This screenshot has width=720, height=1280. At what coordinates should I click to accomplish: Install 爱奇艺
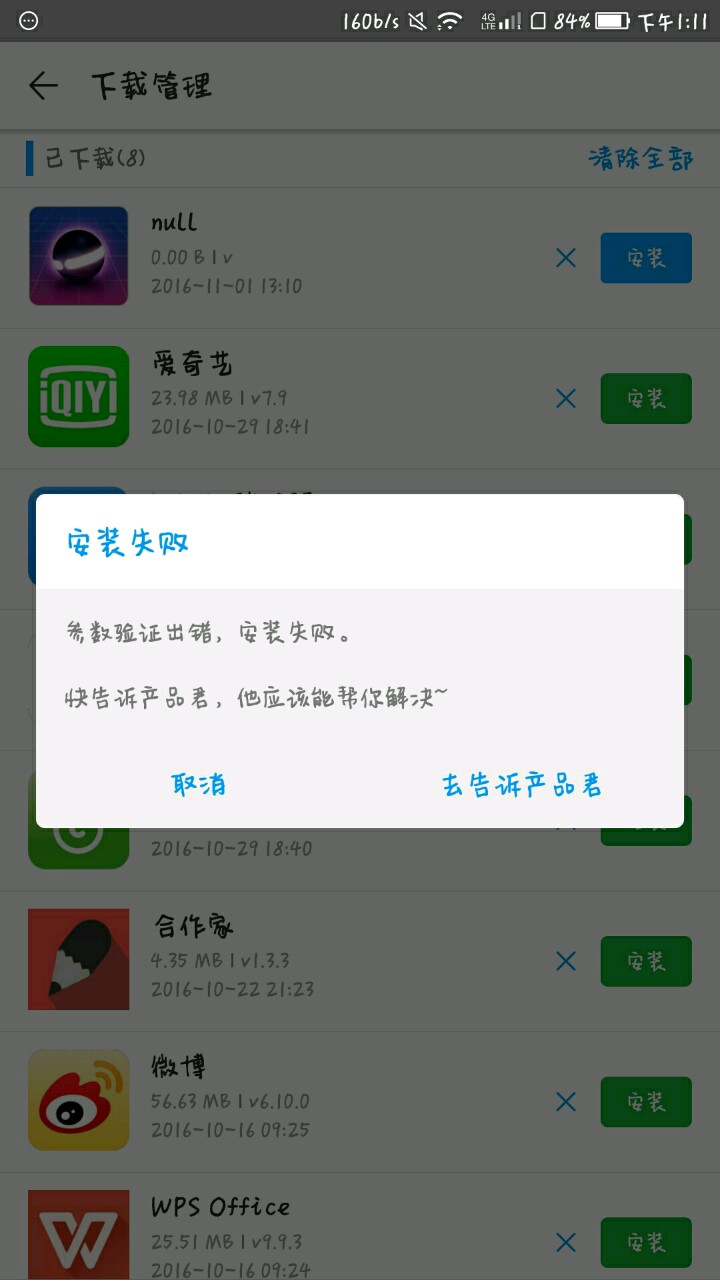tap(646, 399)
